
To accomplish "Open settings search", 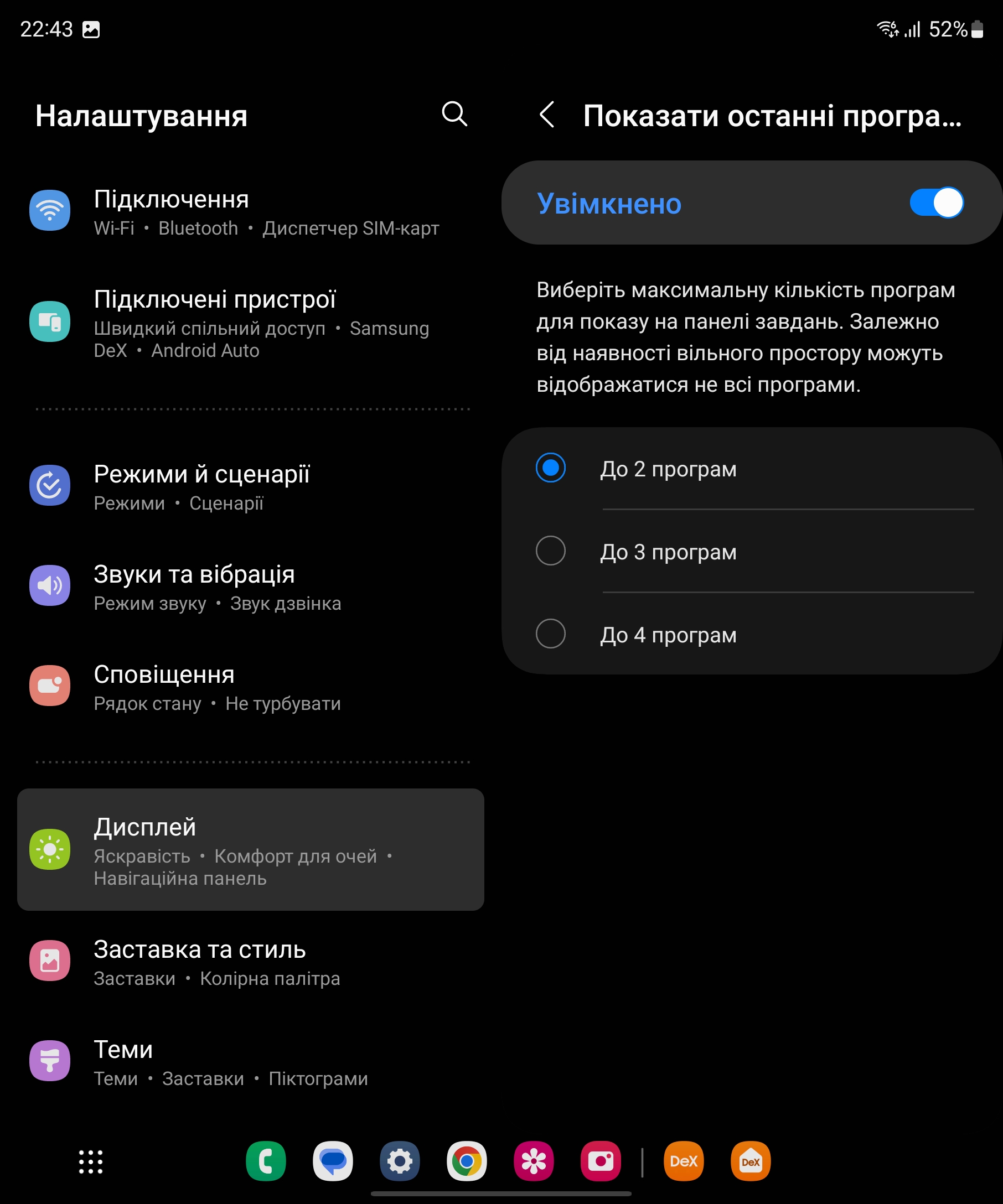I will coord(454,113).
